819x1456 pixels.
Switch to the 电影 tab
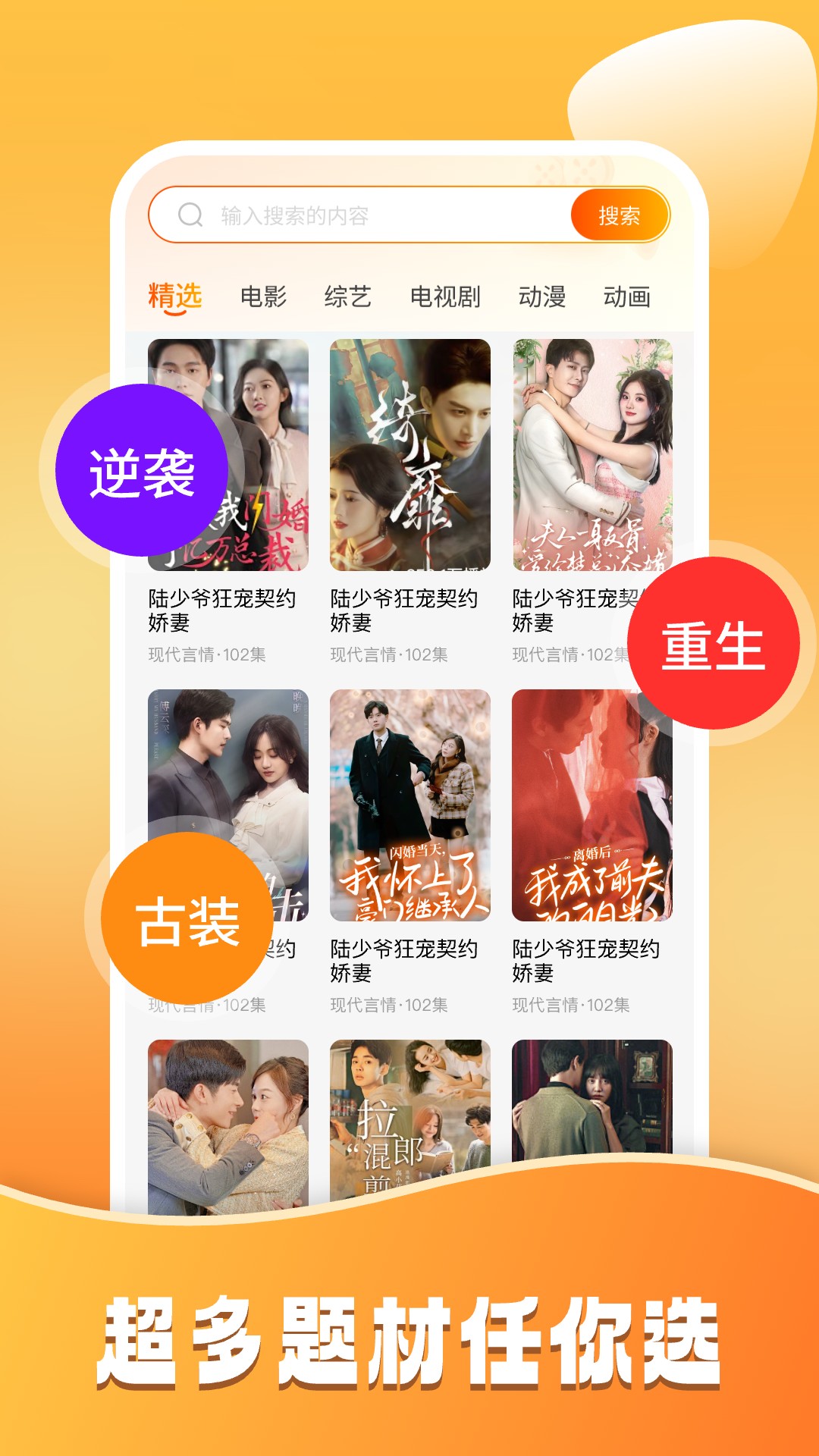click(x=263, y=297)
